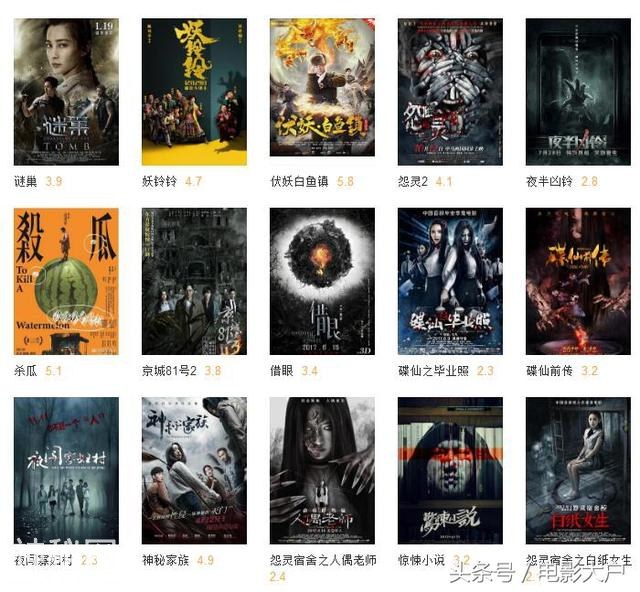
Task: Select the 借眼 movie tile
Action: pyautogui.click(x=322, y=282)
